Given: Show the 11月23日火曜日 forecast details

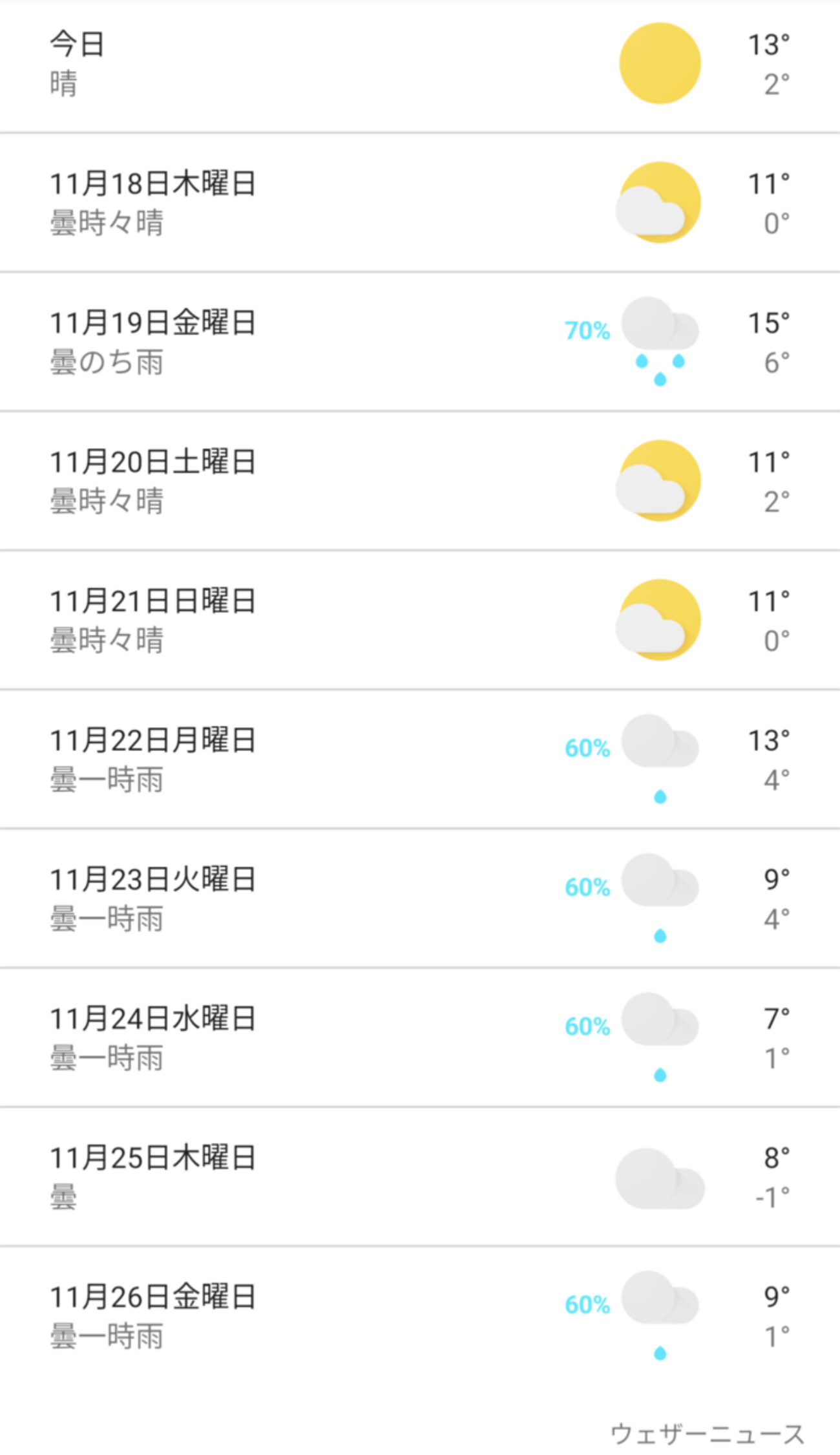Looking at the screenshot, I should [x=420, y=898].
